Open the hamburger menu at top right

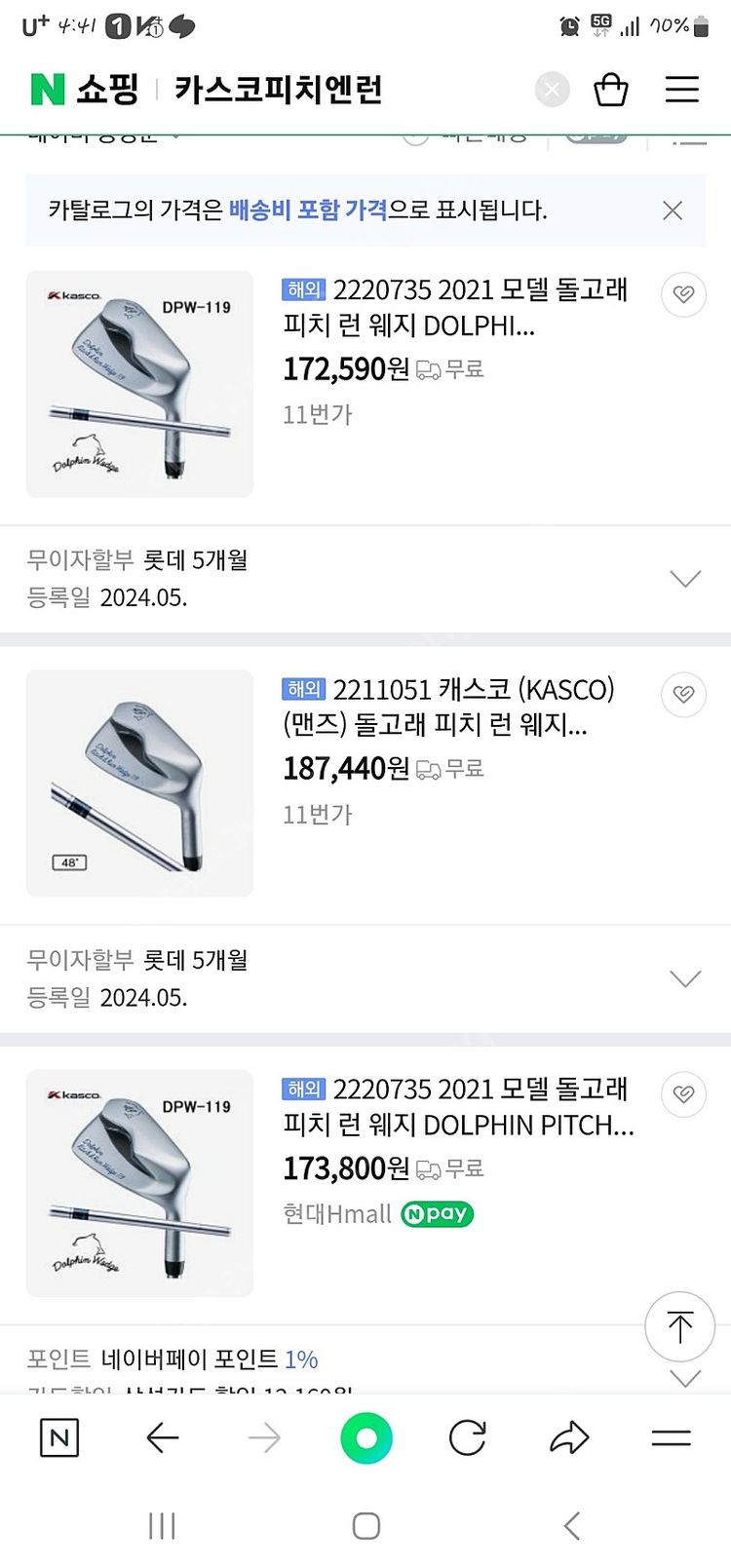(x=681, y=89)
